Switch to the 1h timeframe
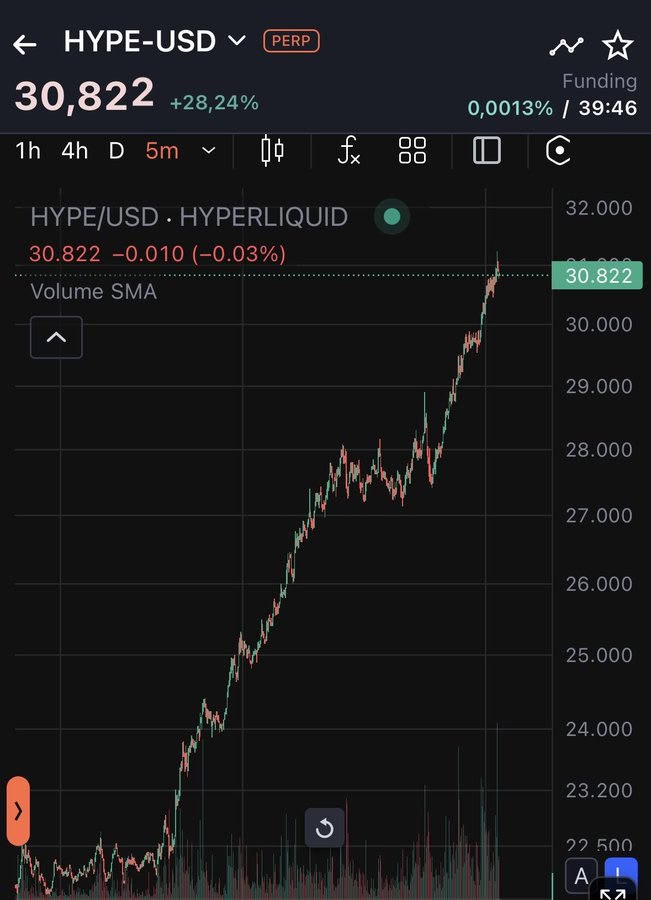651x900 pixels. pyautogui.click(x=29, y=151)
